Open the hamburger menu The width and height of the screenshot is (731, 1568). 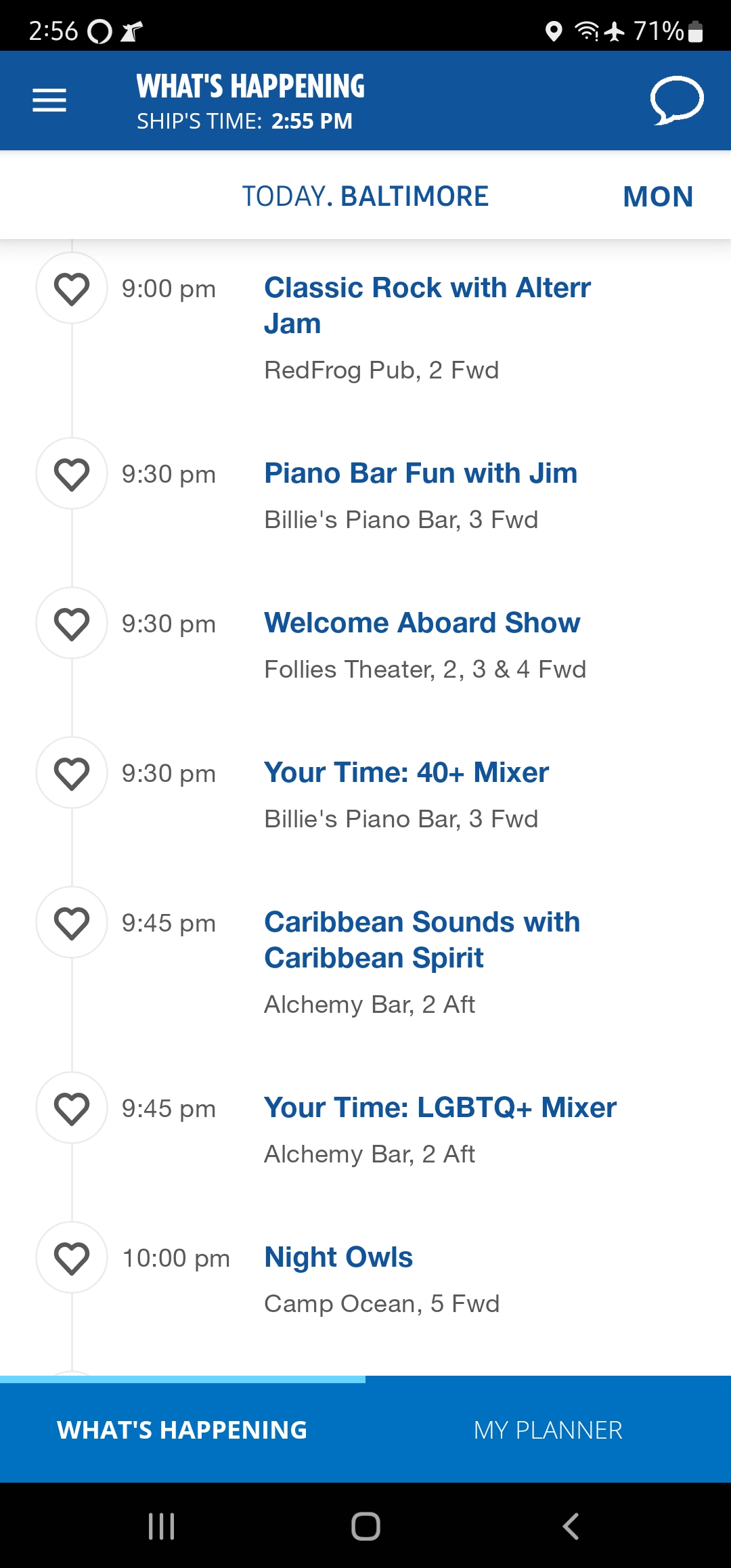[x=49, y=100]
